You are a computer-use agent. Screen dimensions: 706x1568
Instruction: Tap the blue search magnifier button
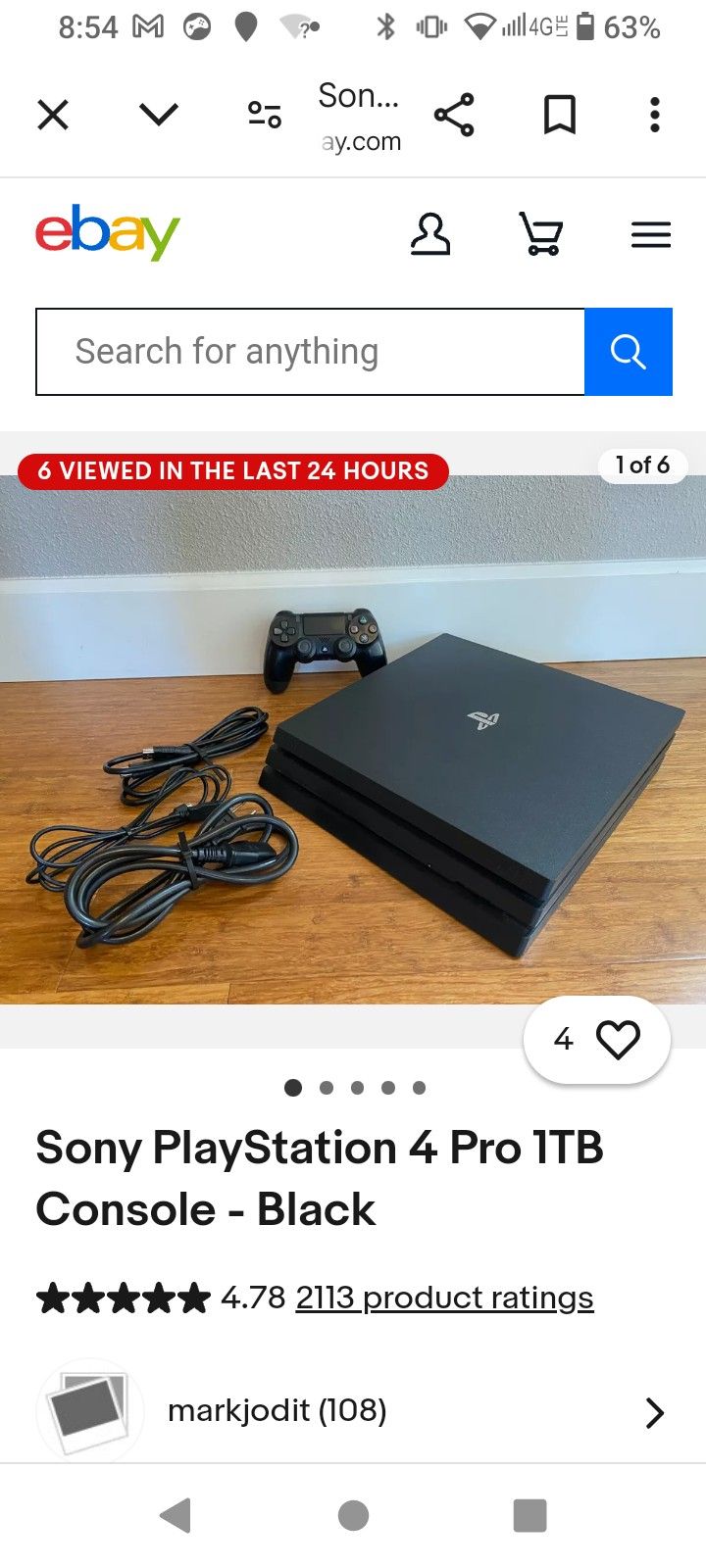click(x=629, y=352)
